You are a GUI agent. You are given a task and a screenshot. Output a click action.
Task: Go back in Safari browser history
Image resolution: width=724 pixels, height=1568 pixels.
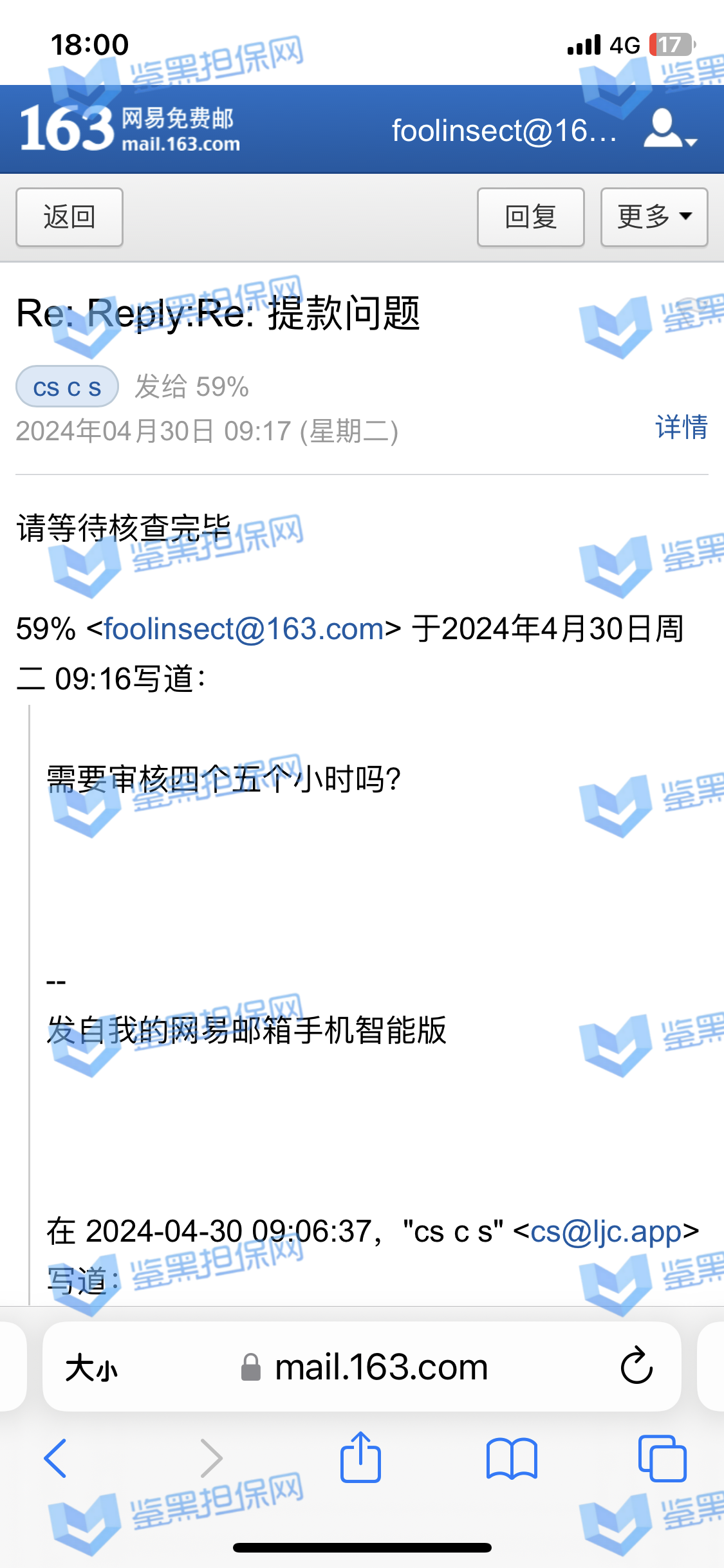(x=55, y=1459)
